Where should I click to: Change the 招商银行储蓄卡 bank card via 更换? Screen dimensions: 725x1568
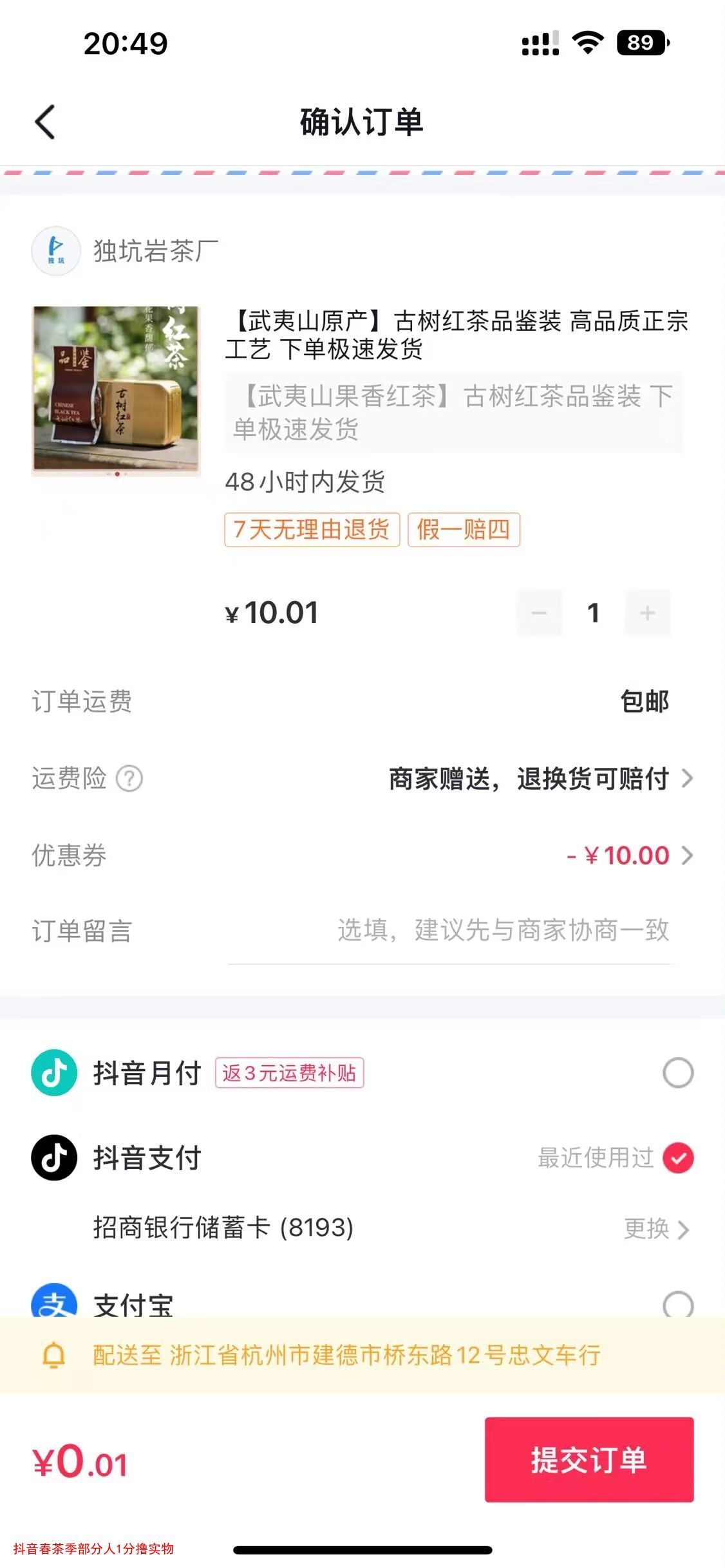coord(655,1229)
